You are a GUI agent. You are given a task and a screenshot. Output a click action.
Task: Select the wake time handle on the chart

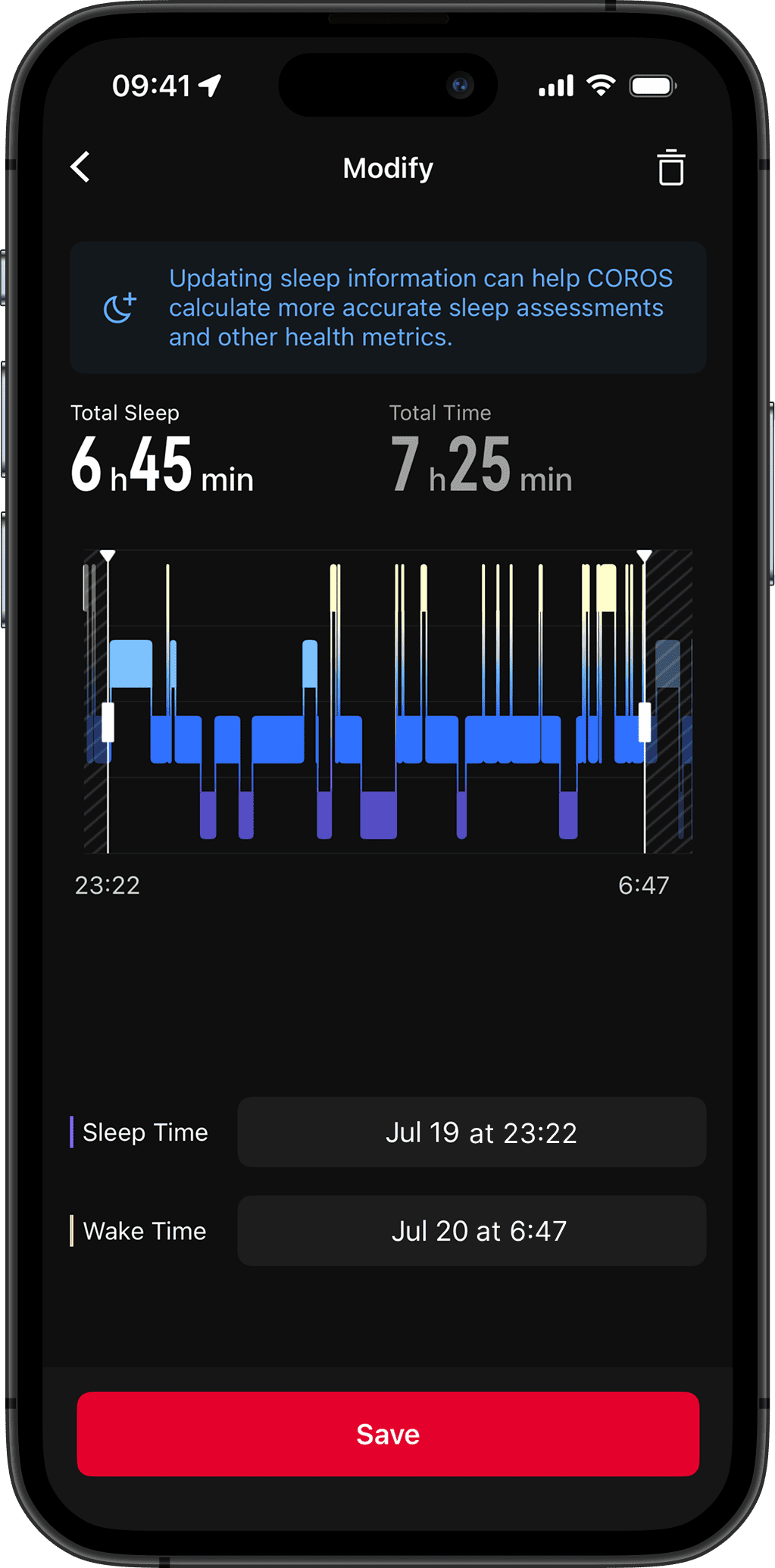(x=645, y=722)
